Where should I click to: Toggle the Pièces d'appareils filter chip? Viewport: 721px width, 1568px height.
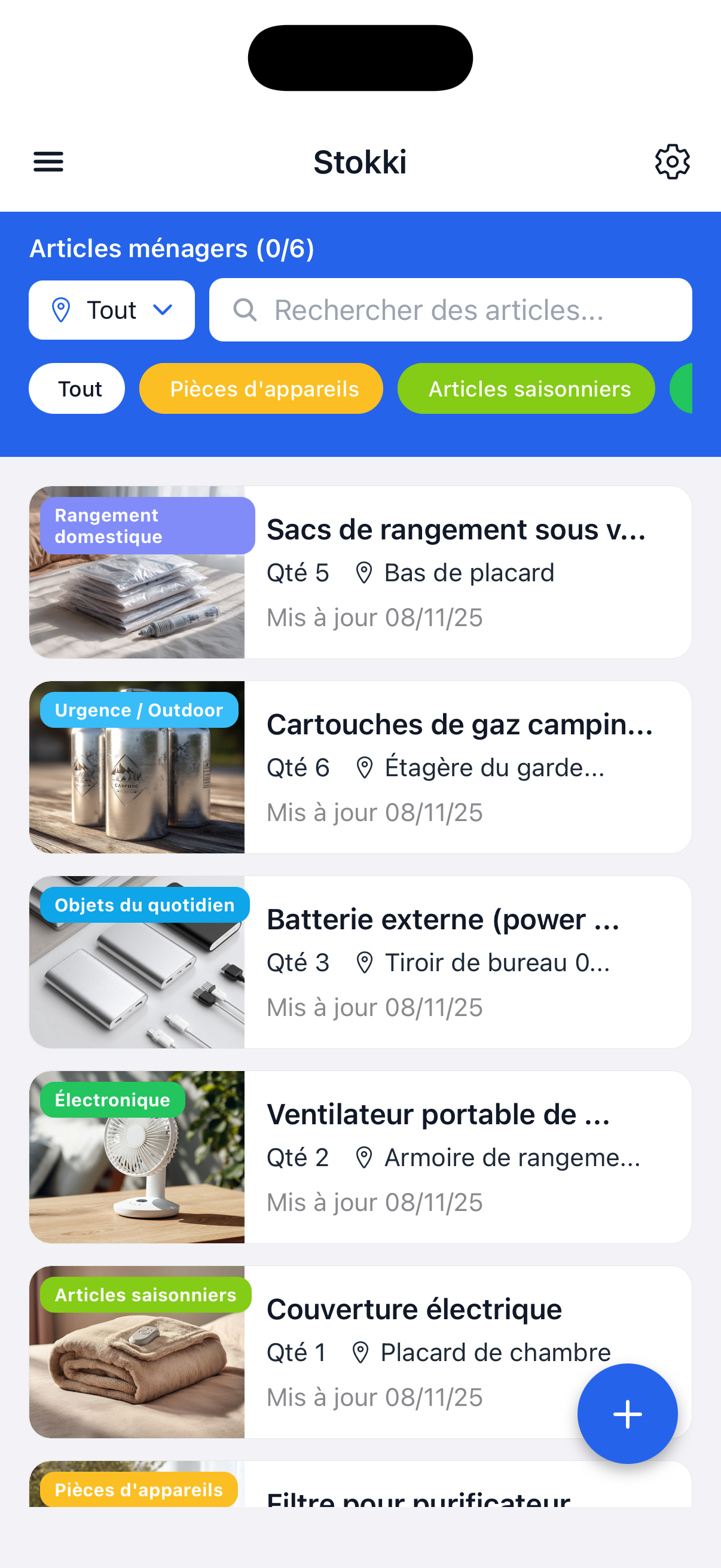(x=261, y=388)
